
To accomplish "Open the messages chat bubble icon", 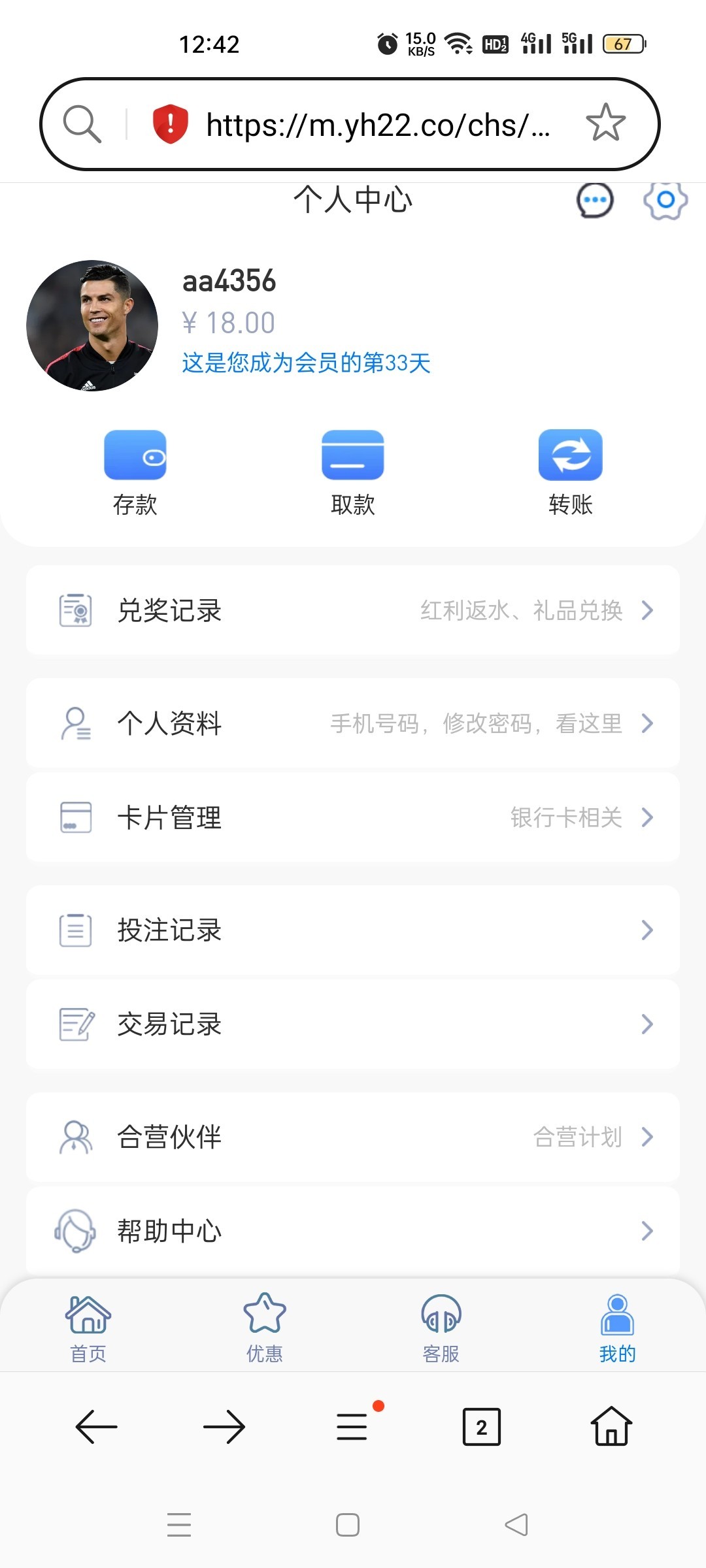I will (594, 200).
